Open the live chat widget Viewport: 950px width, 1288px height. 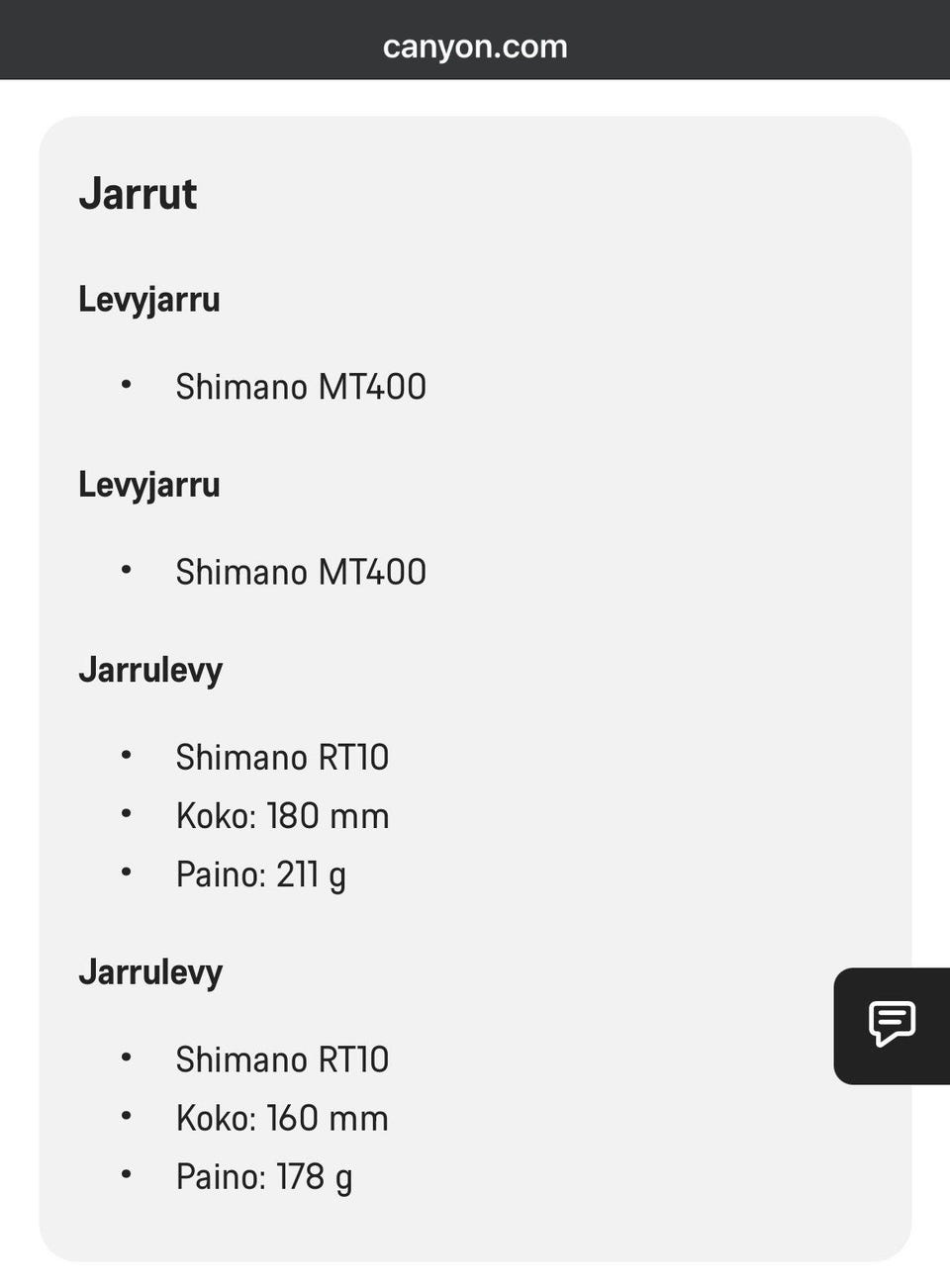point(892,1025)
